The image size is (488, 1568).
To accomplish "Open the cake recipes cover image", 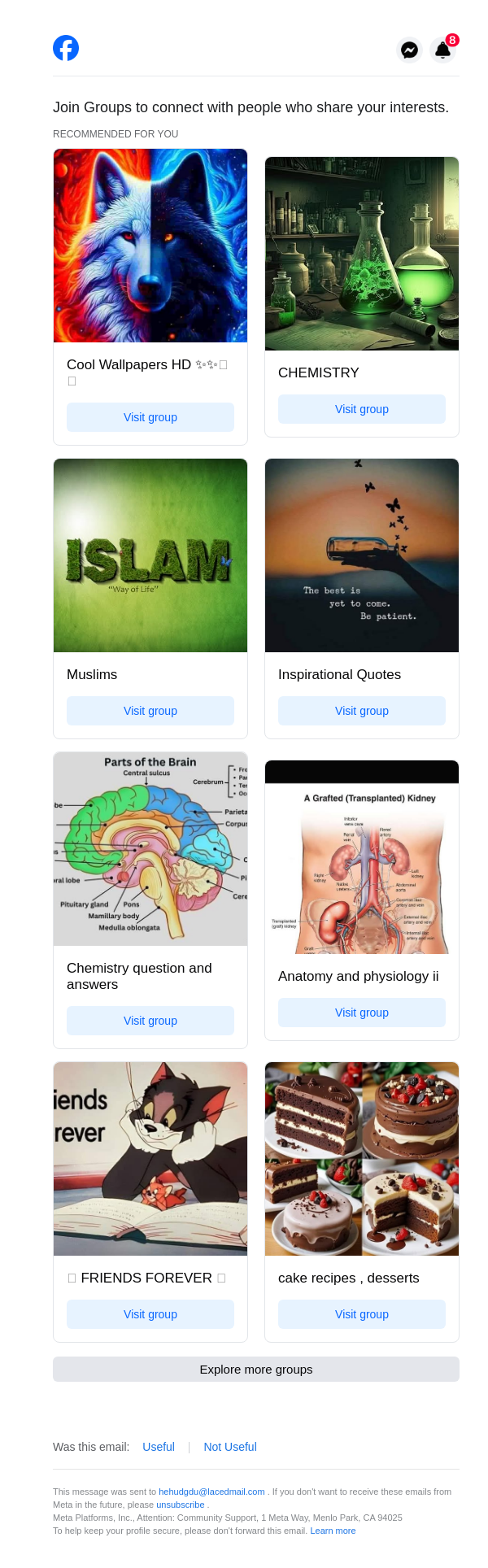I will click(x=362, y=1159).
